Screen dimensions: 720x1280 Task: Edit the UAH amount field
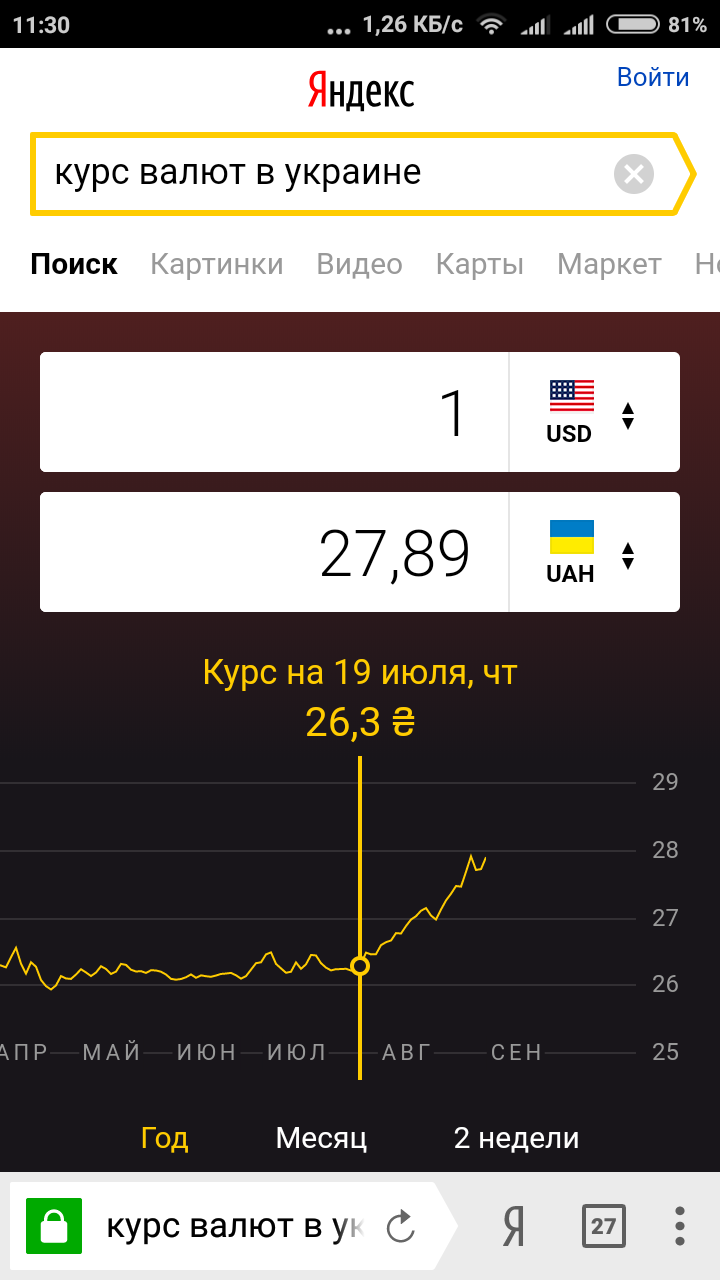tap(275, 552)
